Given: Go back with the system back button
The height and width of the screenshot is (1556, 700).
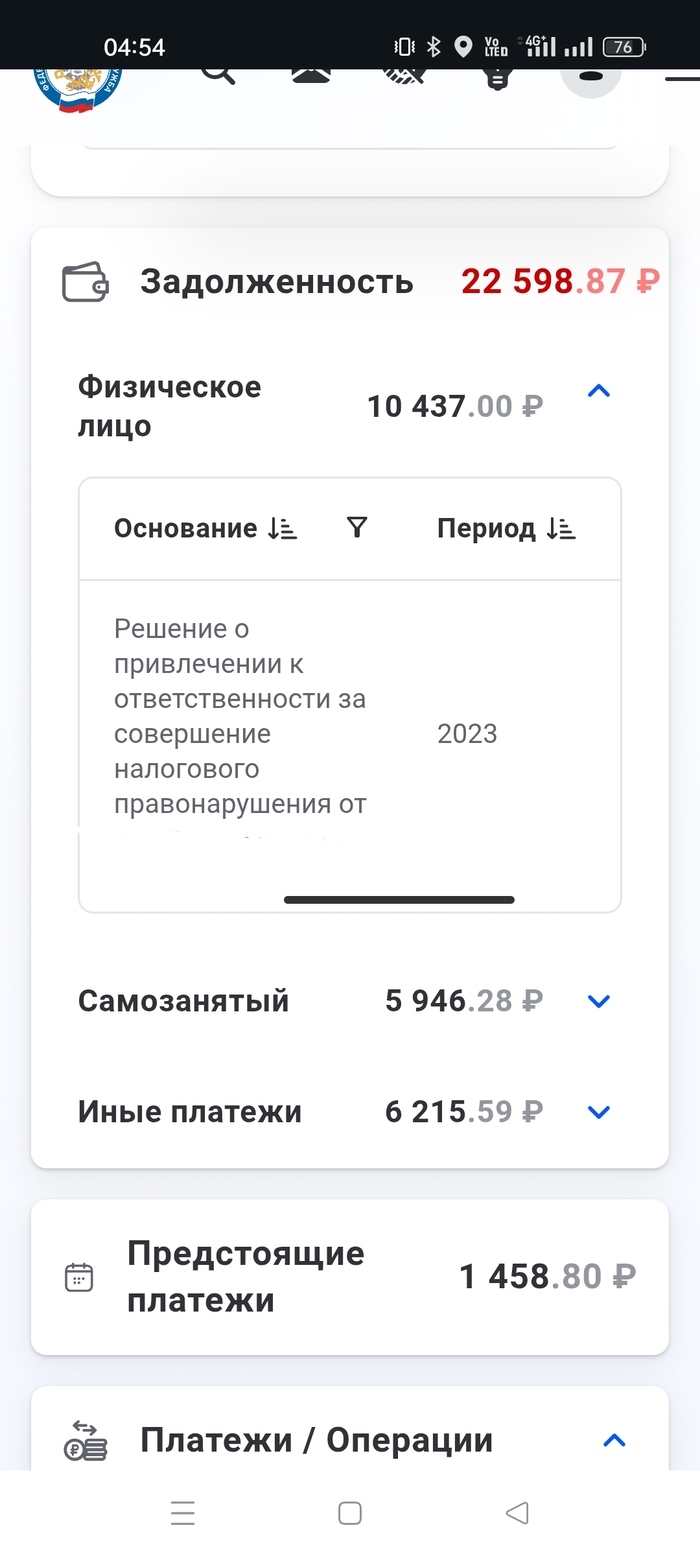Looking at the screenshot, I should click(x=516, y=1513).
